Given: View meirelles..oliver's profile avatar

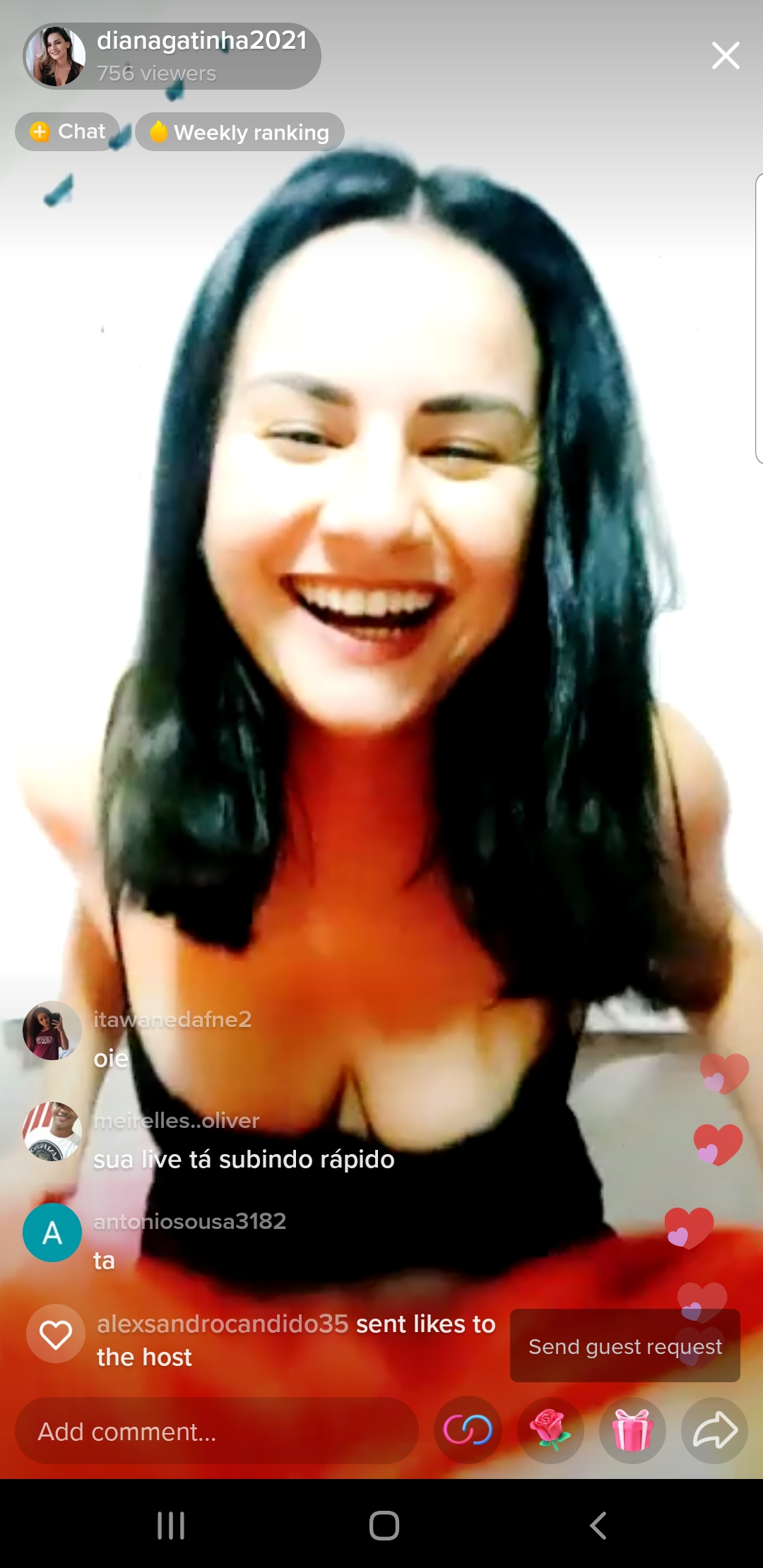Looking at the screenshot, I should (x=52, y=1132).
